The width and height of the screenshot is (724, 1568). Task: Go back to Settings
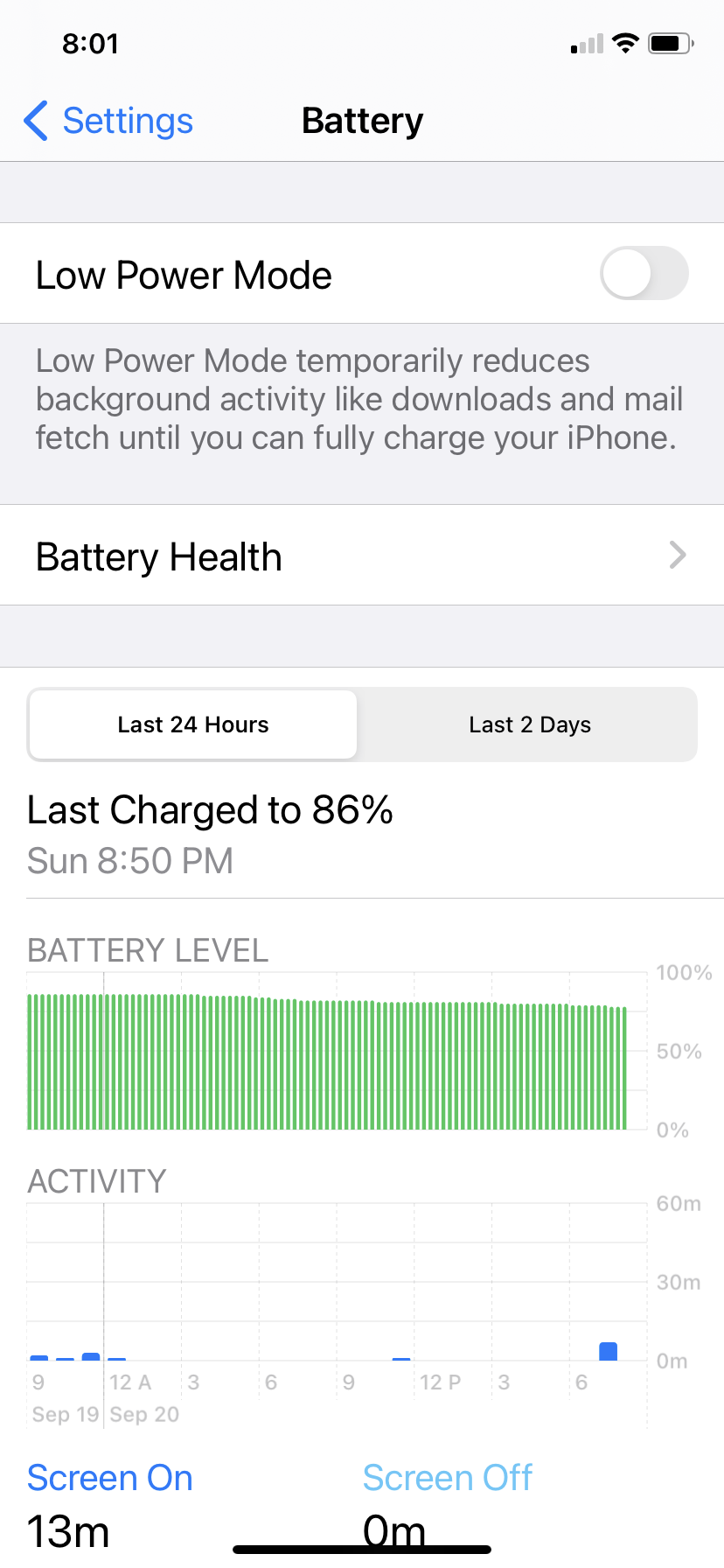[x=108, y=121]
